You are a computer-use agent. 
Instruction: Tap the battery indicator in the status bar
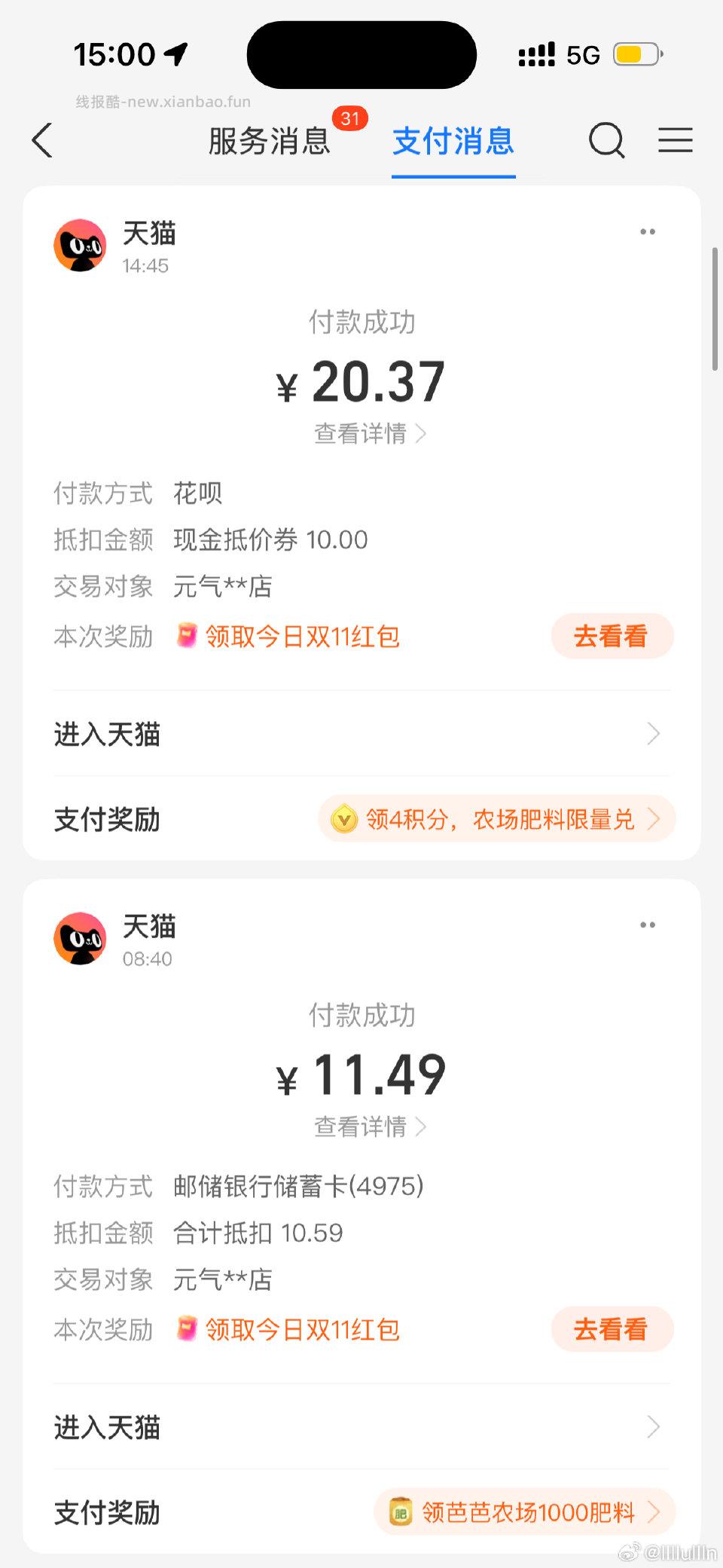coord(635,54)
